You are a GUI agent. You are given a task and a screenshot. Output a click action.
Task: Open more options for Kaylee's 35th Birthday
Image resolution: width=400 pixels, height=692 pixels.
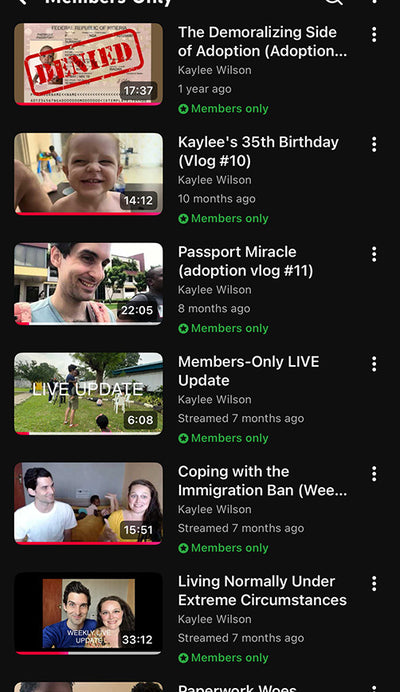click(374, 144)
